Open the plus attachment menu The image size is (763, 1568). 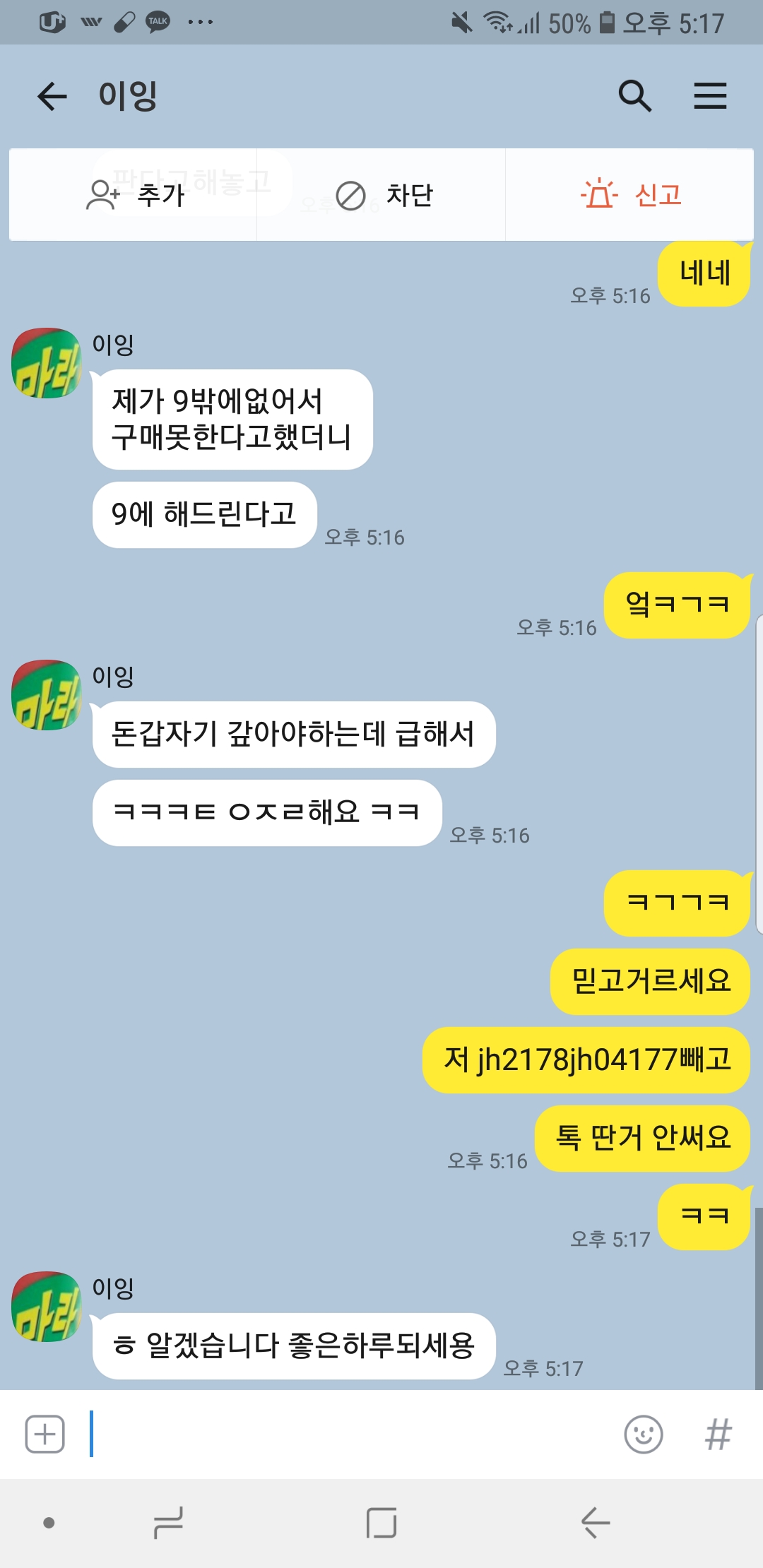[45, 1435]
